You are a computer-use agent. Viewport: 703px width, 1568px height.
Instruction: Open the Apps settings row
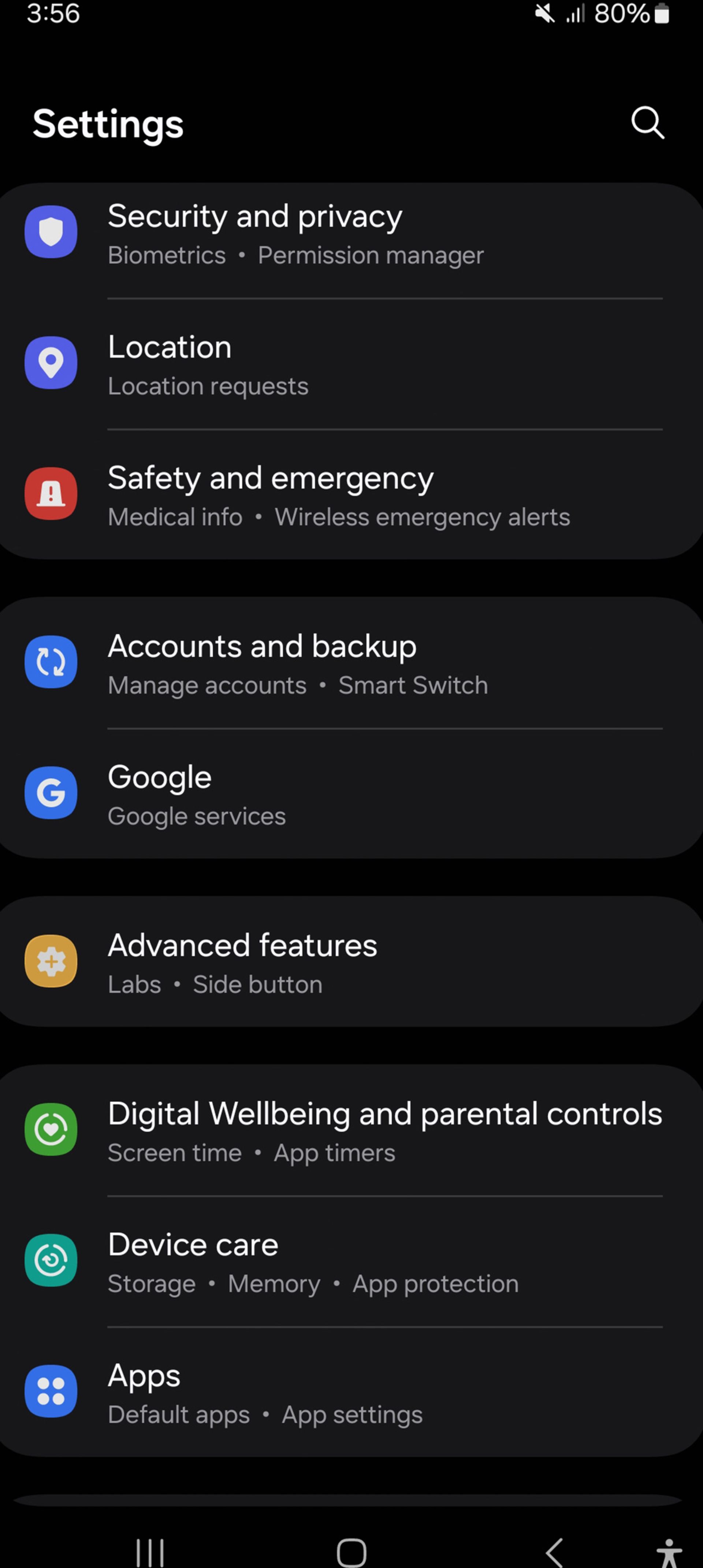[351, 1392]
